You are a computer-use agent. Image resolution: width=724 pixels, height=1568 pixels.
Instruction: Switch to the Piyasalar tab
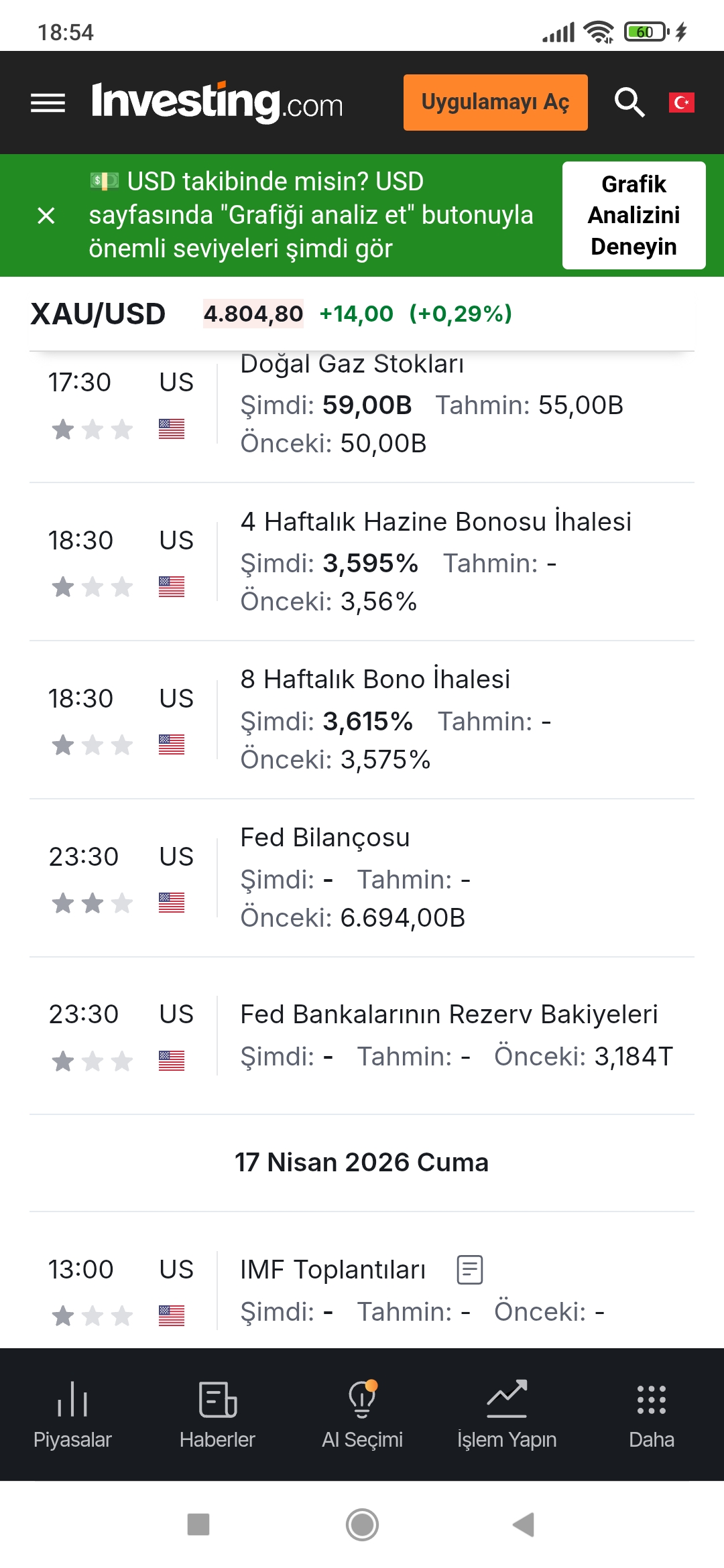tap(72, 1414)
